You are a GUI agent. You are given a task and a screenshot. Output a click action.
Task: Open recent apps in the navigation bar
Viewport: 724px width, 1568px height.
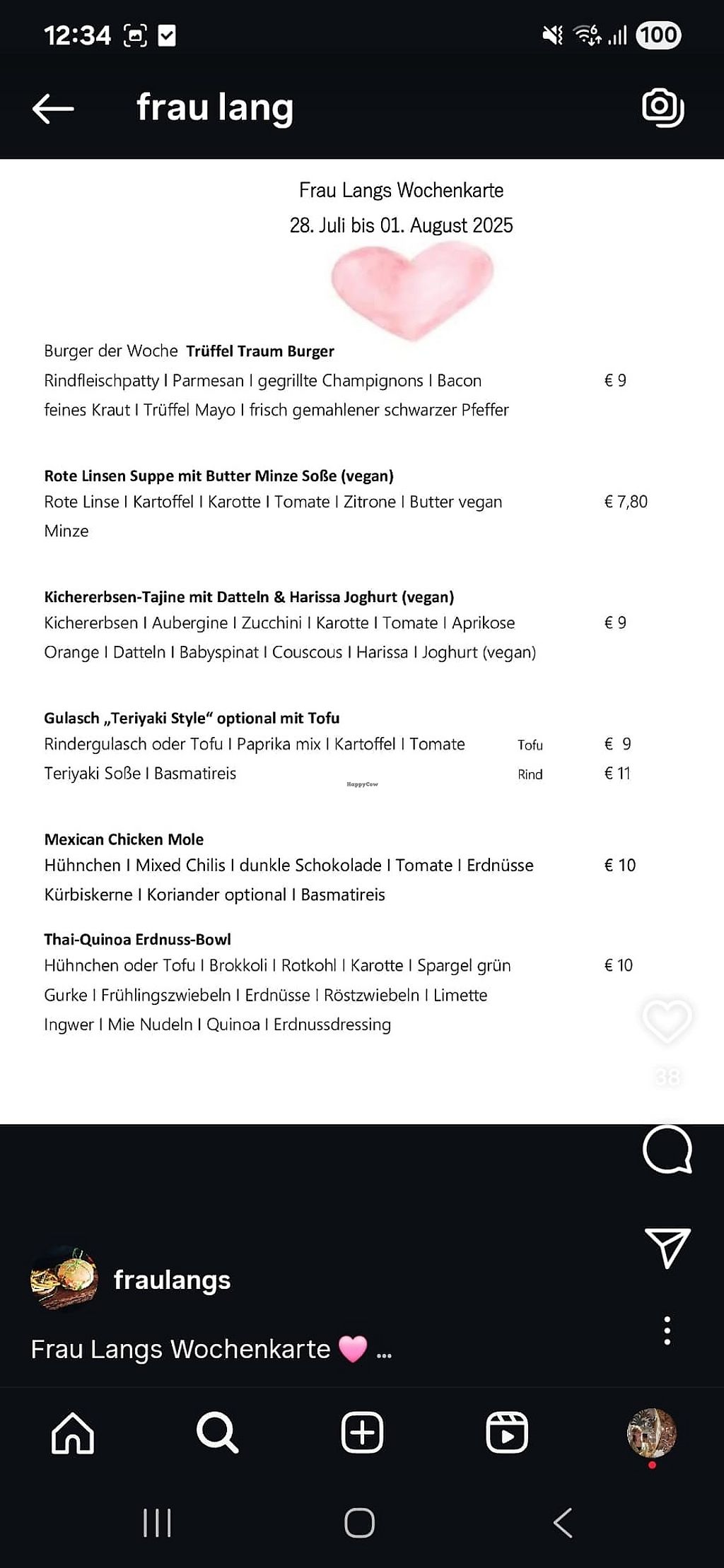(157, 1523)
